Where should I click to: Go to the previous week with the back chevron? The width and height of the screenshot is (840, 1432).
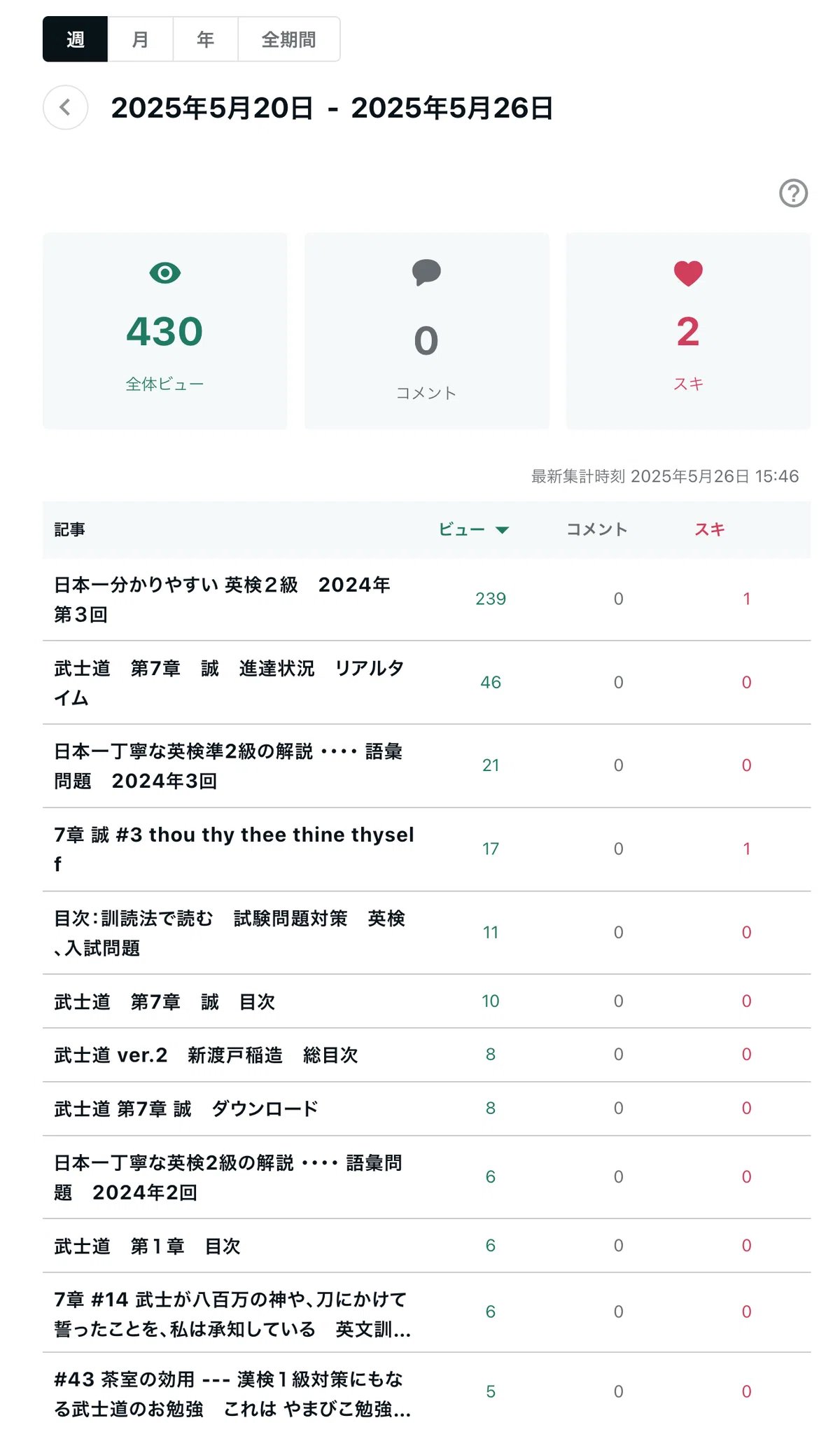coord(65,108)
